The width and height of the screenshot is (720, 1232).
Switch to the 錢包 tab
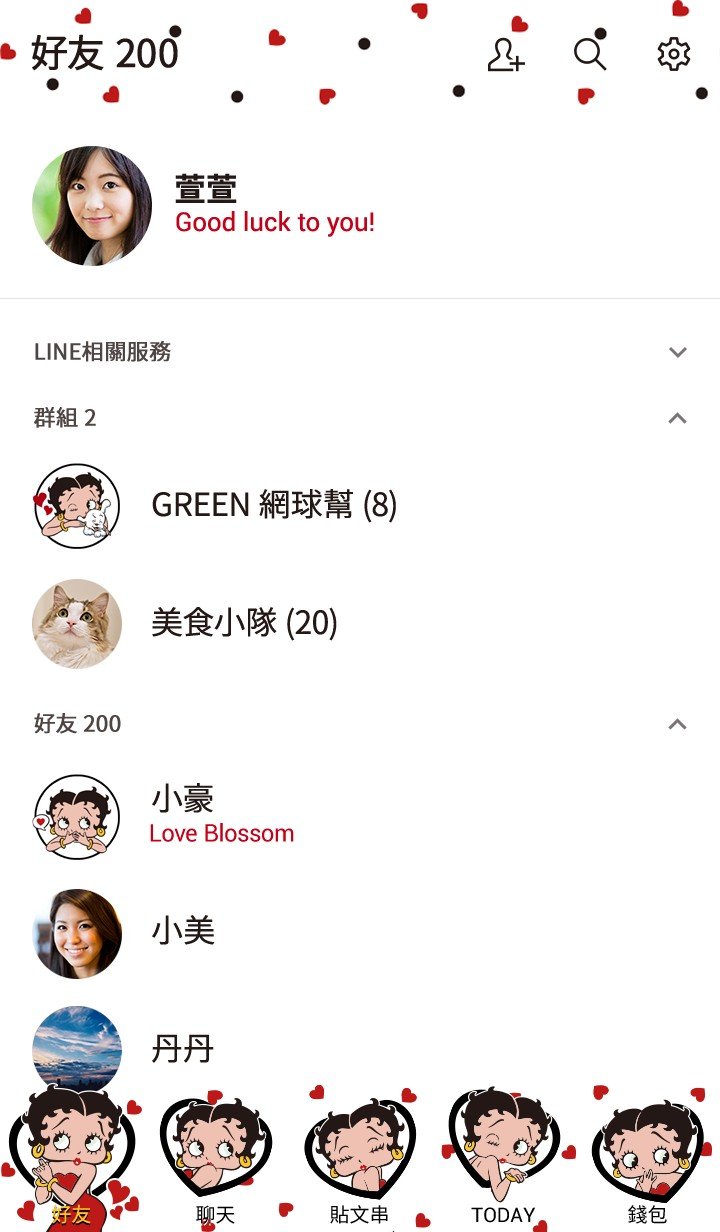point(646,1160)
